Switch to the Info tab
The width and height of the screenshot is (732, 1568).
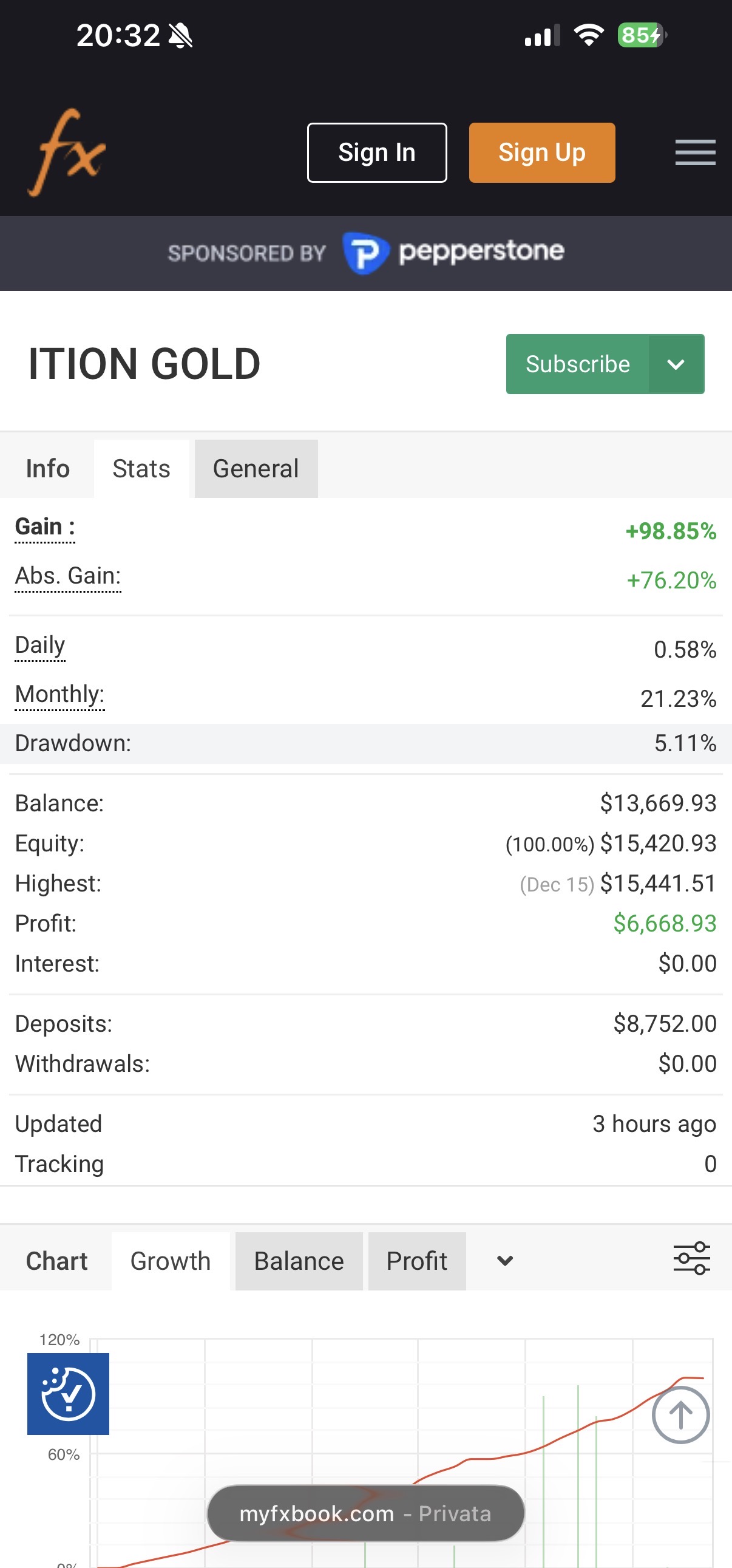click(x=47, y=468)
